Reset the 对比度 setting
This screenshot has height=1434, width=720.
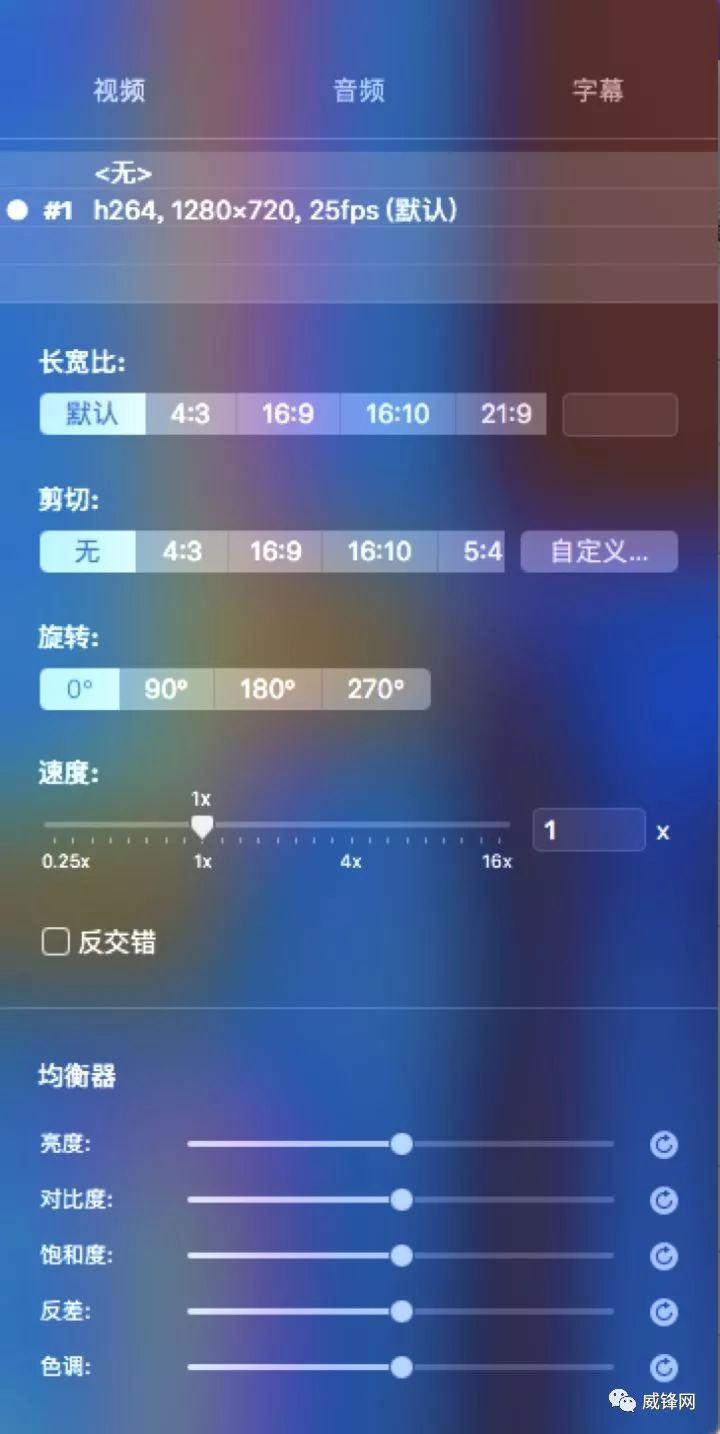tap(664, 1200)
